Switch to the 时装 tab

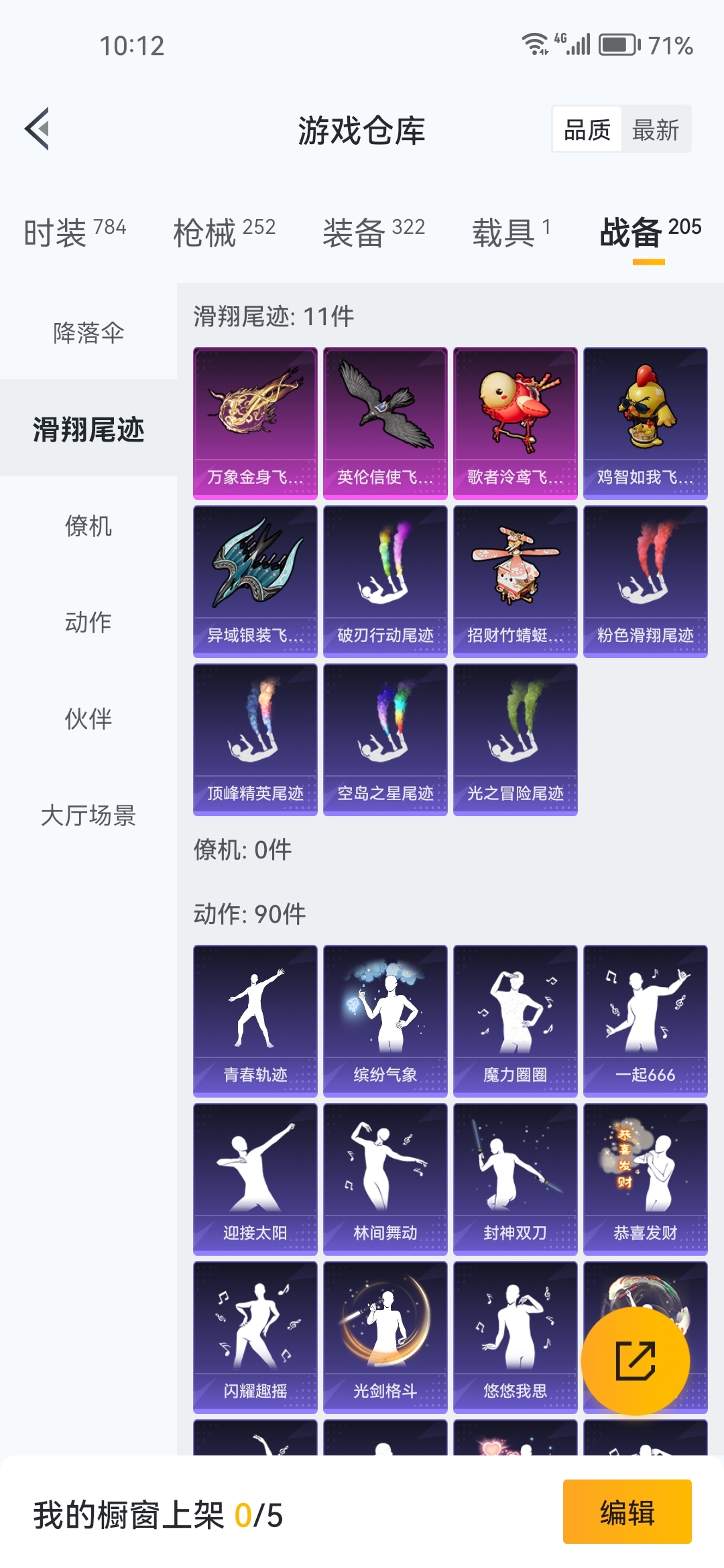click(x=74, y=233)
